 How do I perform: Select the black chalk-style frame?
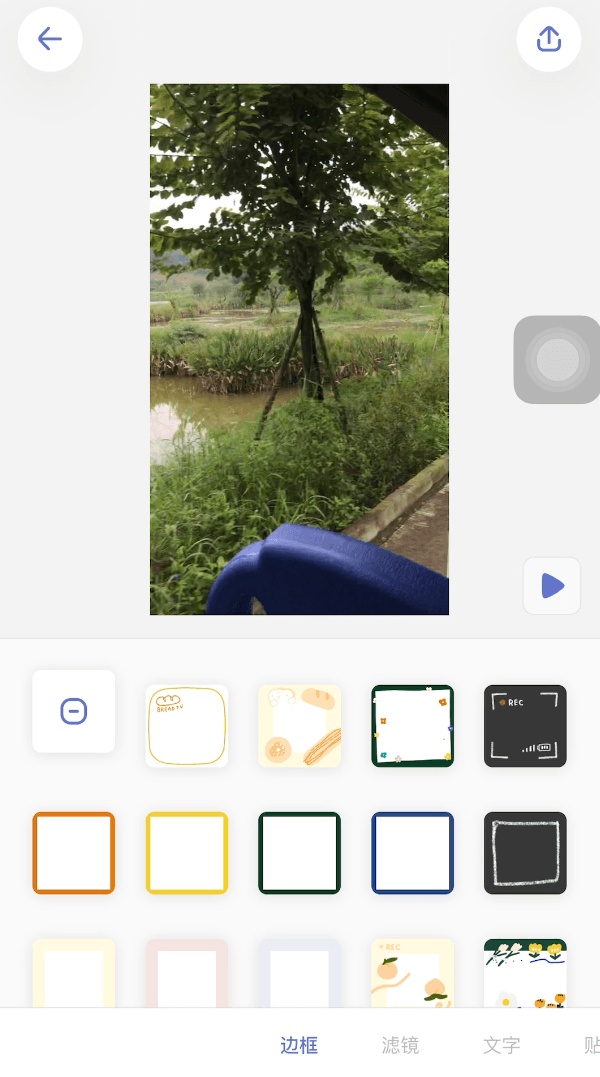click(x=525, y=853)
